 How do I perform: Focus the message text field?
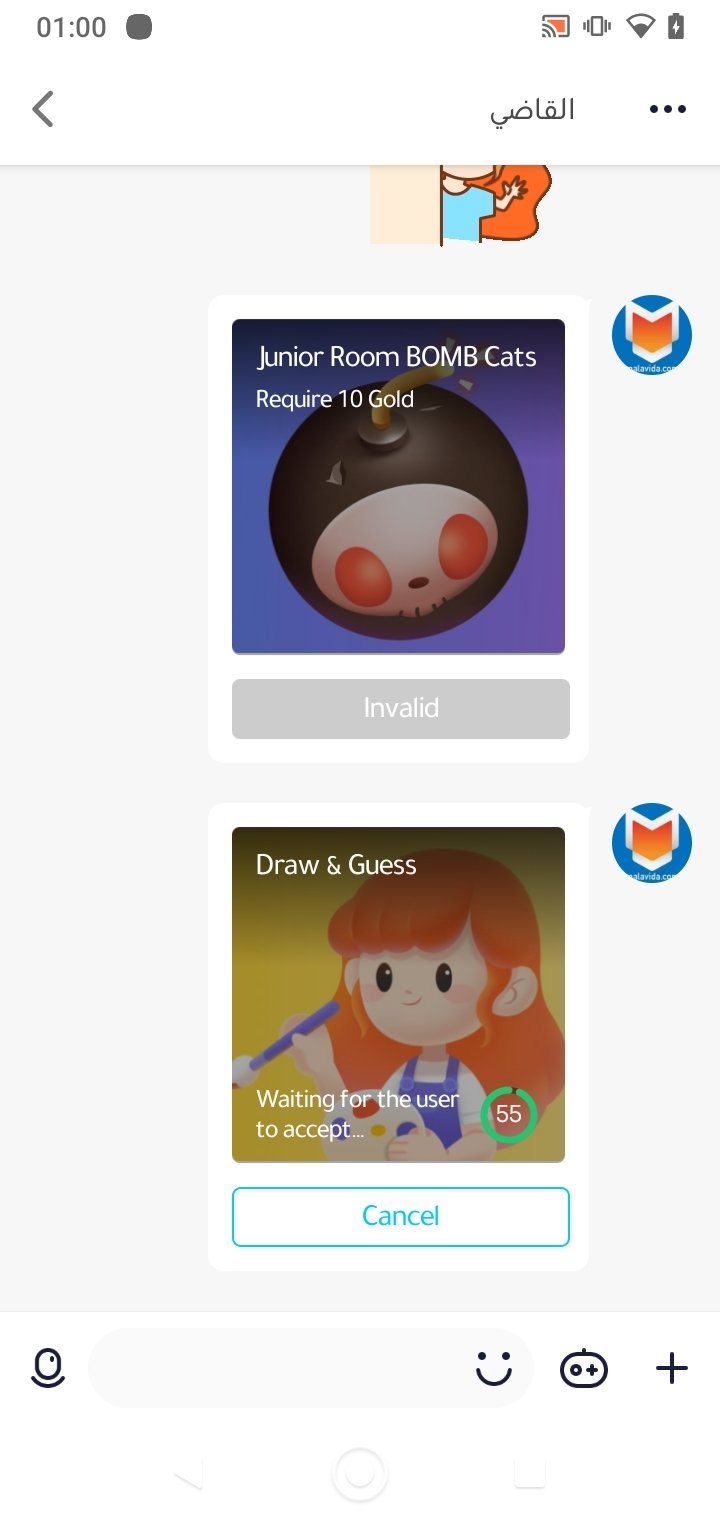[280, 1367]
